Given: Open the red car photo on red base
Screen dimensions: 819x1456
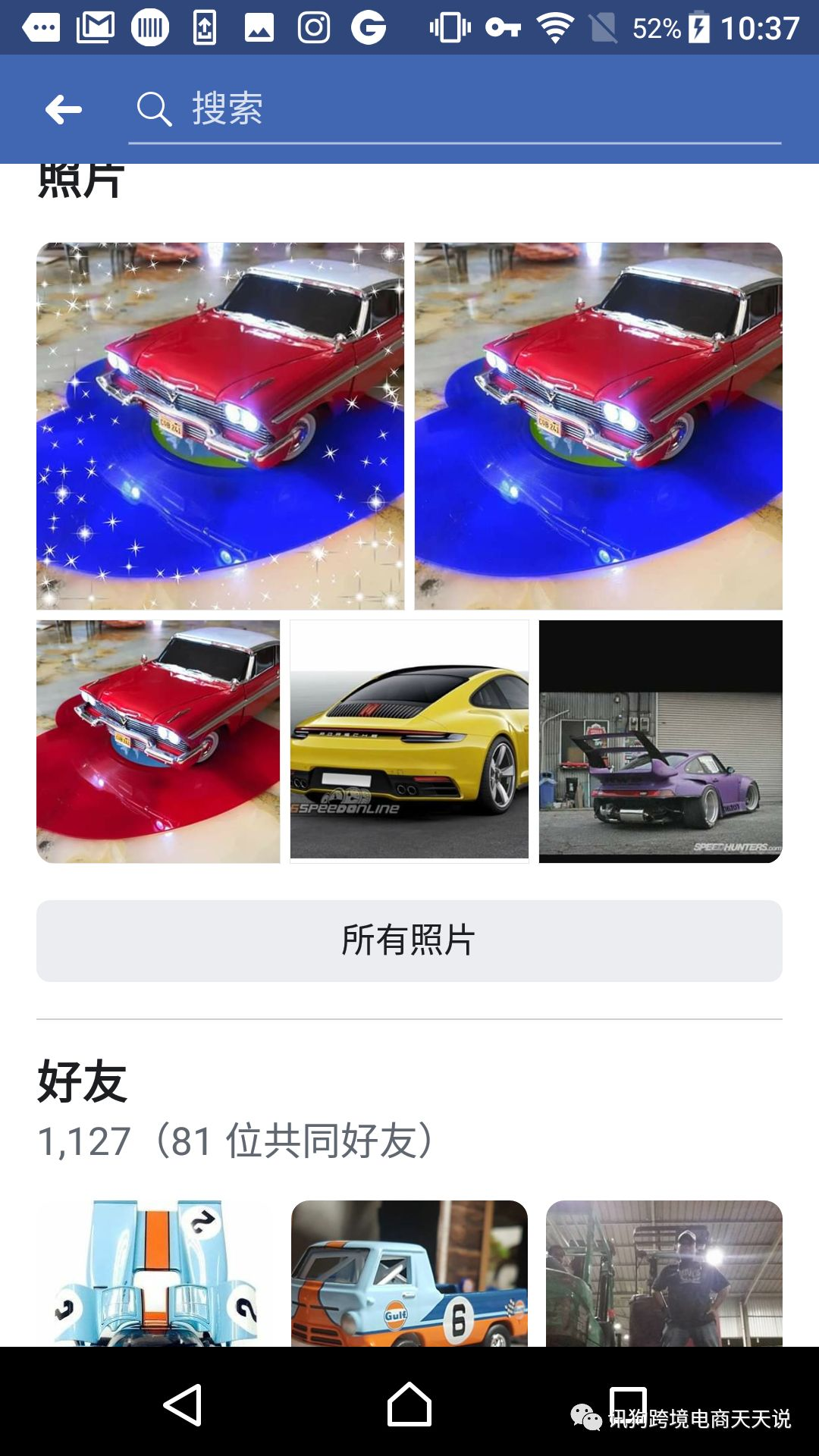Looking at the screenshot, I should click(x=158, y=741).
